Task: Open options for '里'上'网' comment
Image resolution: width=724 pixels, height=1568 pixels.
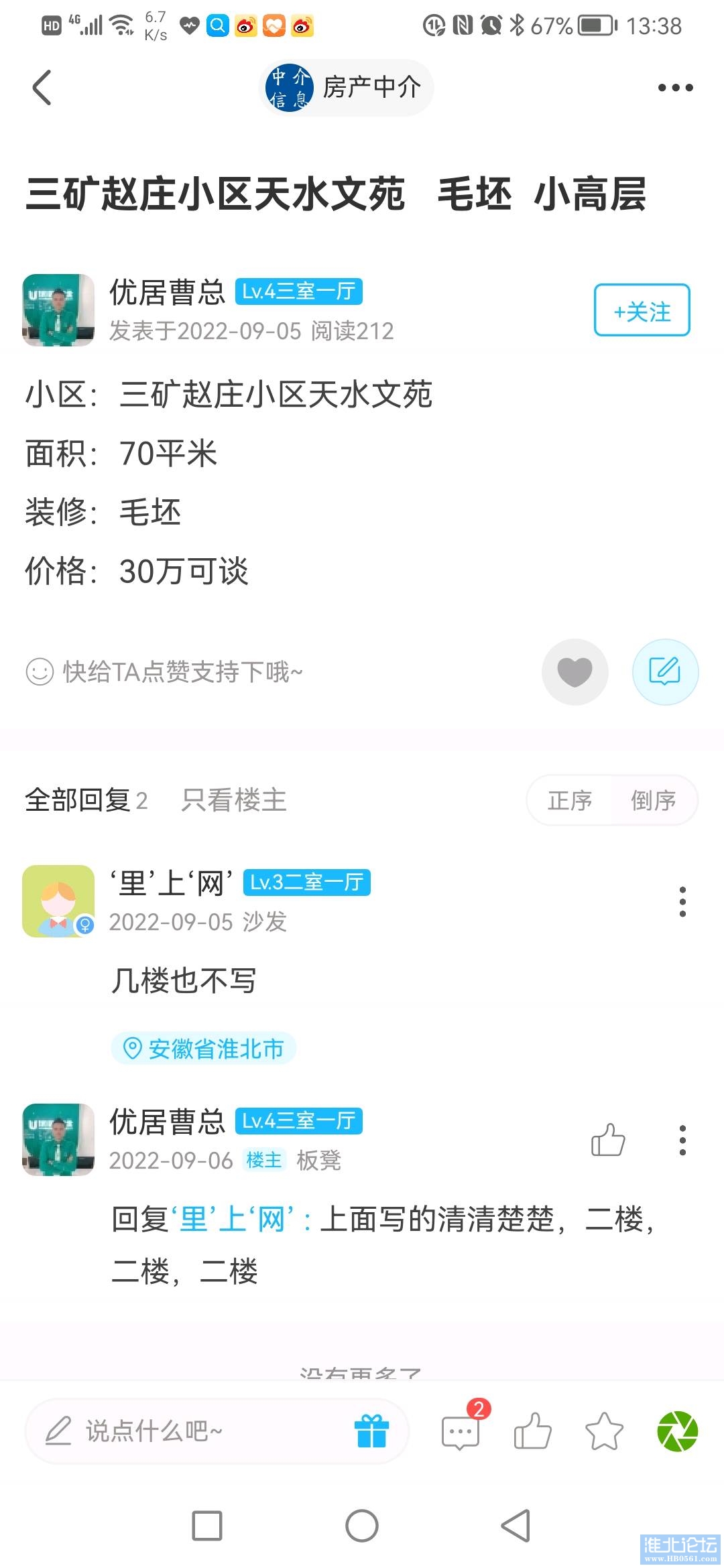Action: tap(682, 902)
